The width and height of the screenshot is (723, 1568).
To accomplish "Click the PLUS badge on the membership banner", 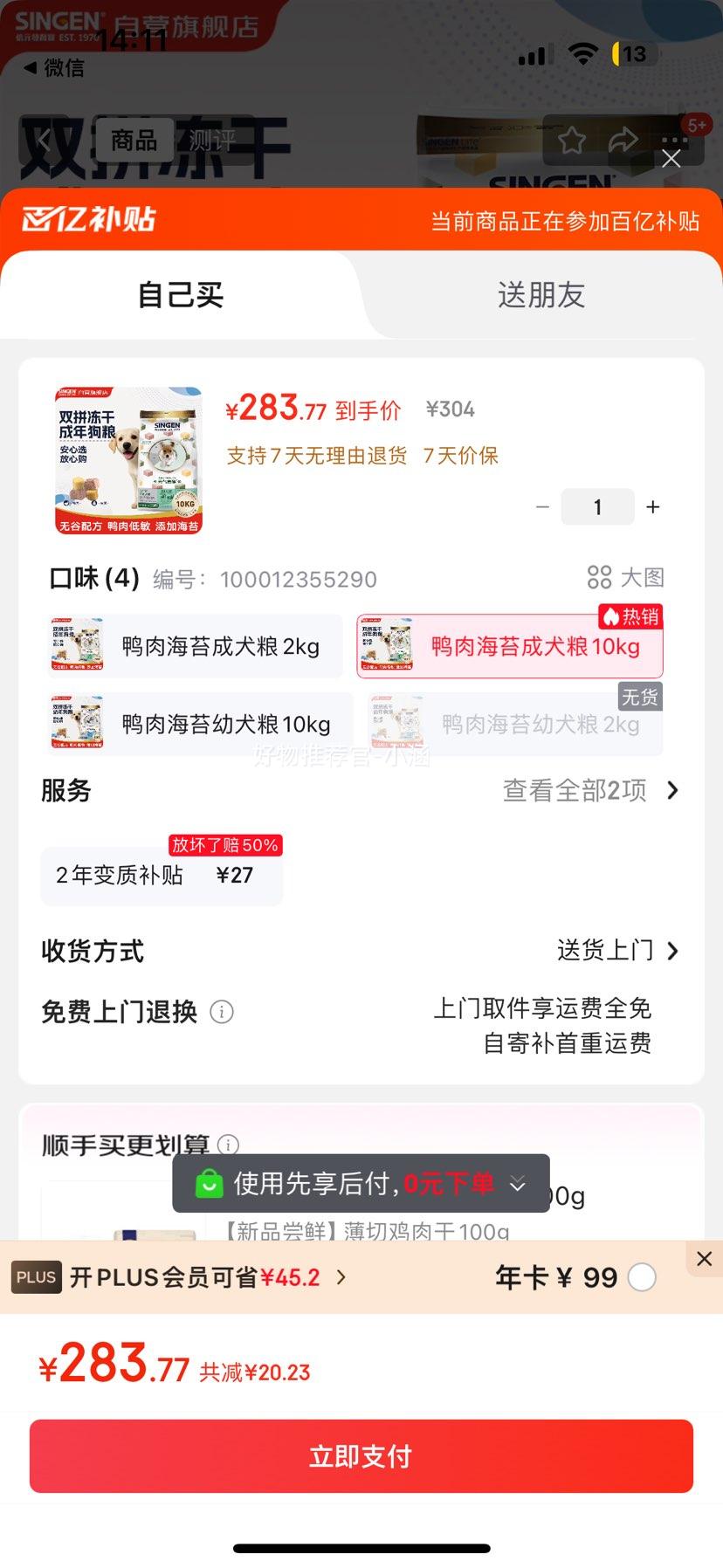I will pos(36,1277).
